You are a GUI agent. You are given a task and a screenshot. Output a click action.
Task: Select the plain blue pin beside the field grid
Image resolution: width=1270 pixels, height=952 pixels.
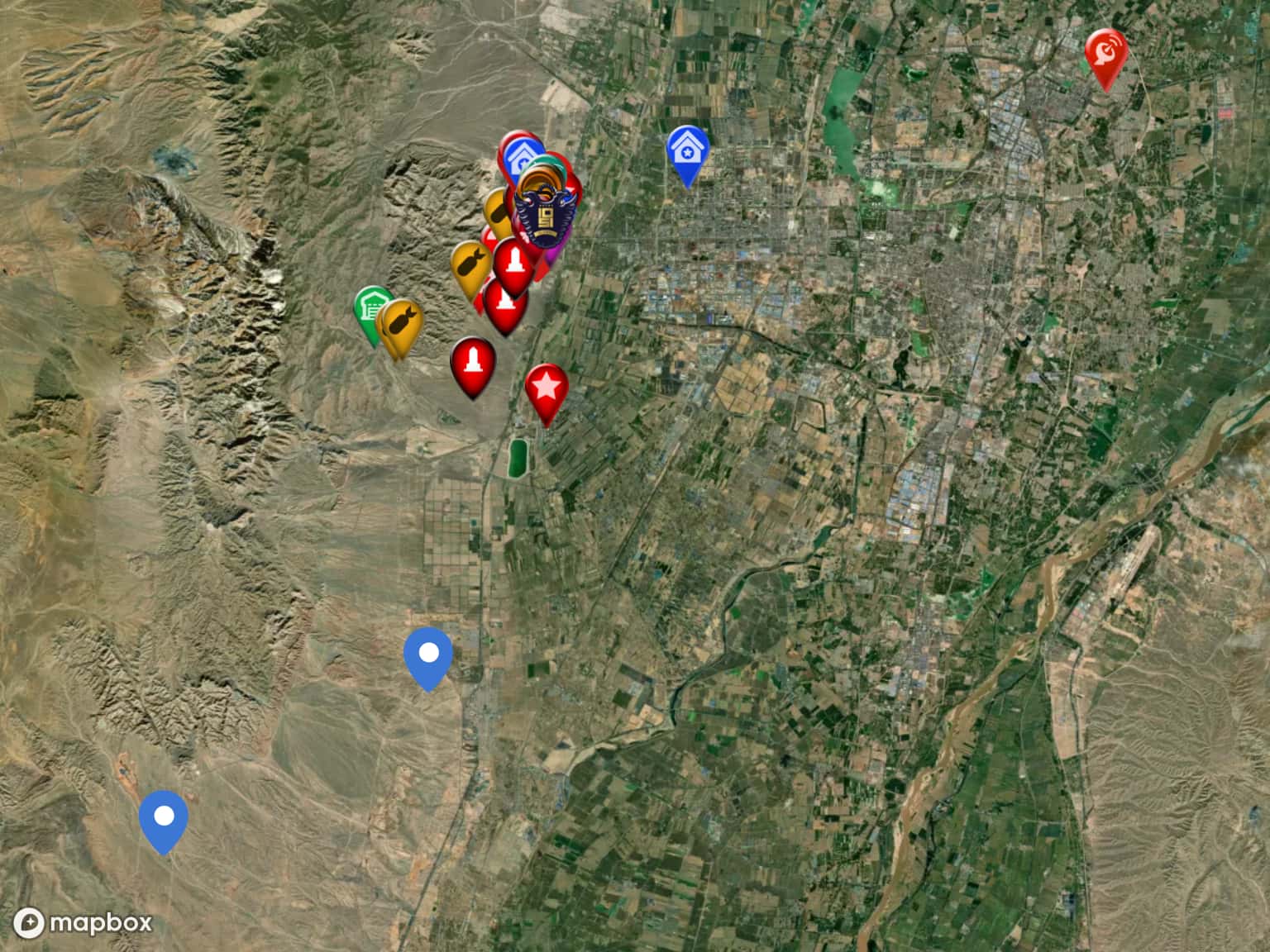coord(428,653)
